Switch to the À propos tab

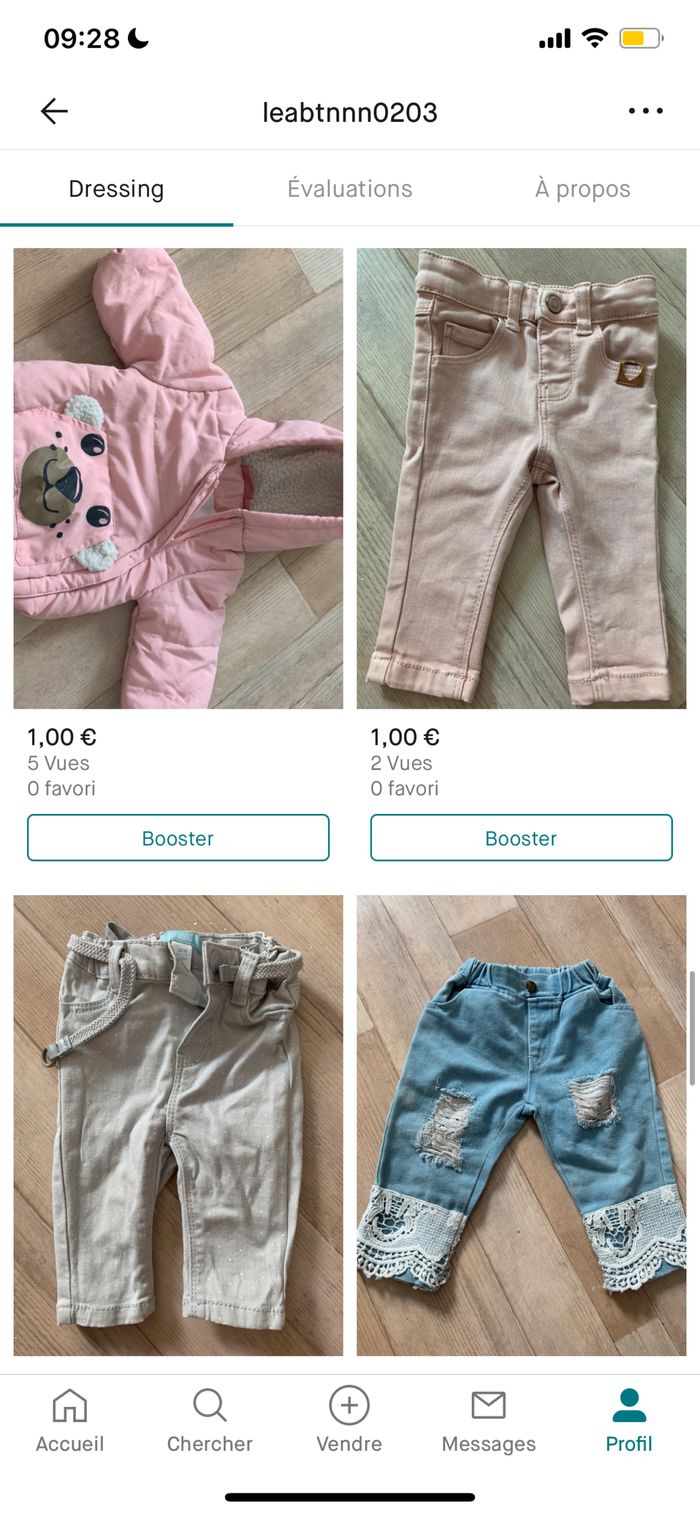pos(582,189)
